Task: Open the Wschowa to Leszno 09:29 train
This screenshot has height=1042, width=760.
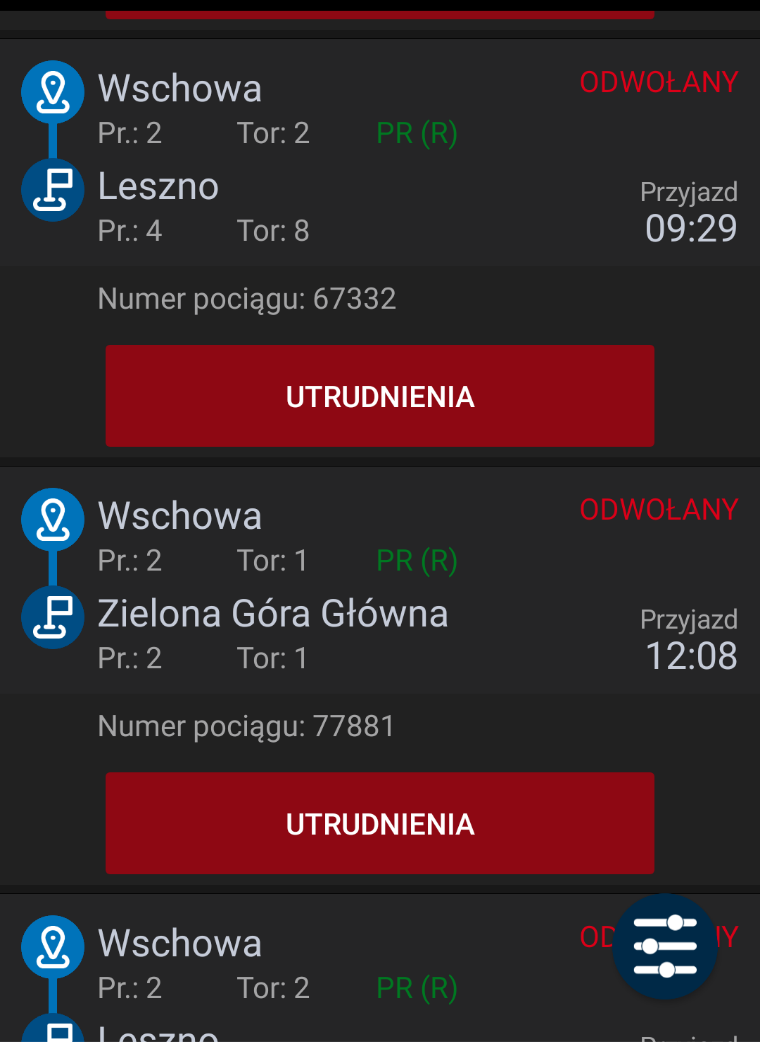Action: tap(380, 160)
